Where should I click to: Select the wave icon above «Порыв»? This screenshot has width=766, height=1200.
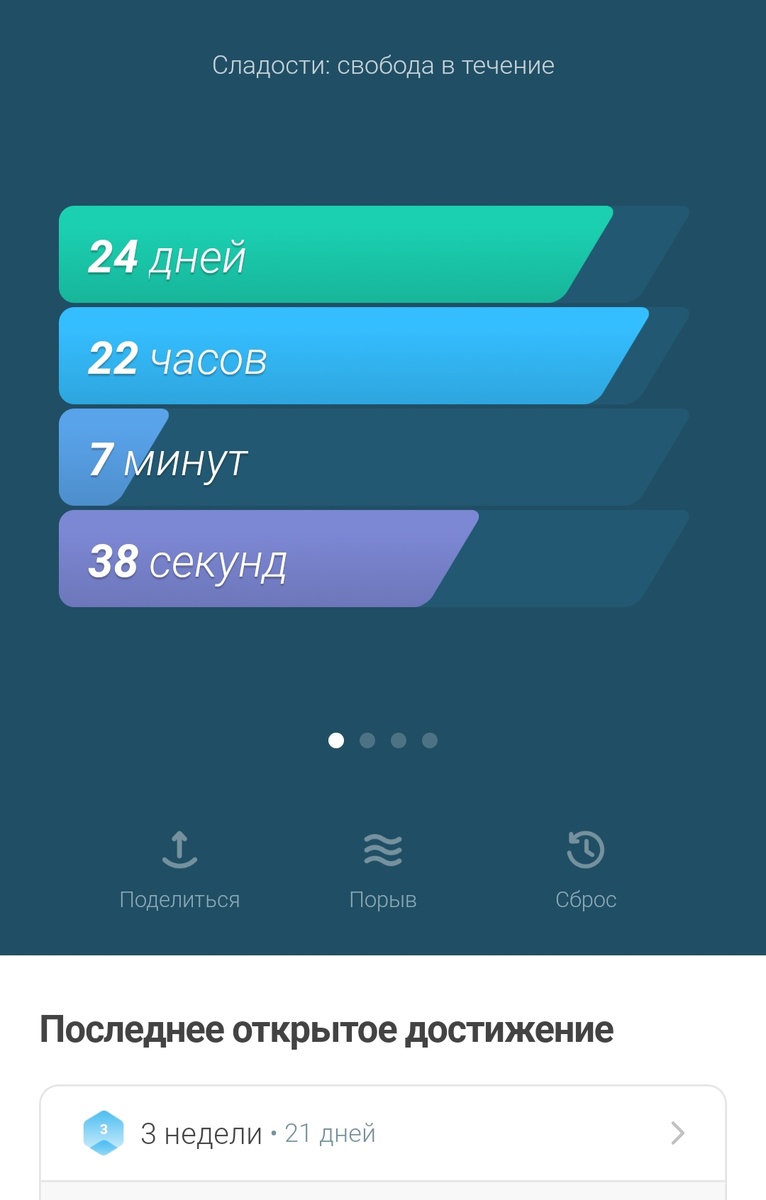pyautogui.click(x=383, y=848)
